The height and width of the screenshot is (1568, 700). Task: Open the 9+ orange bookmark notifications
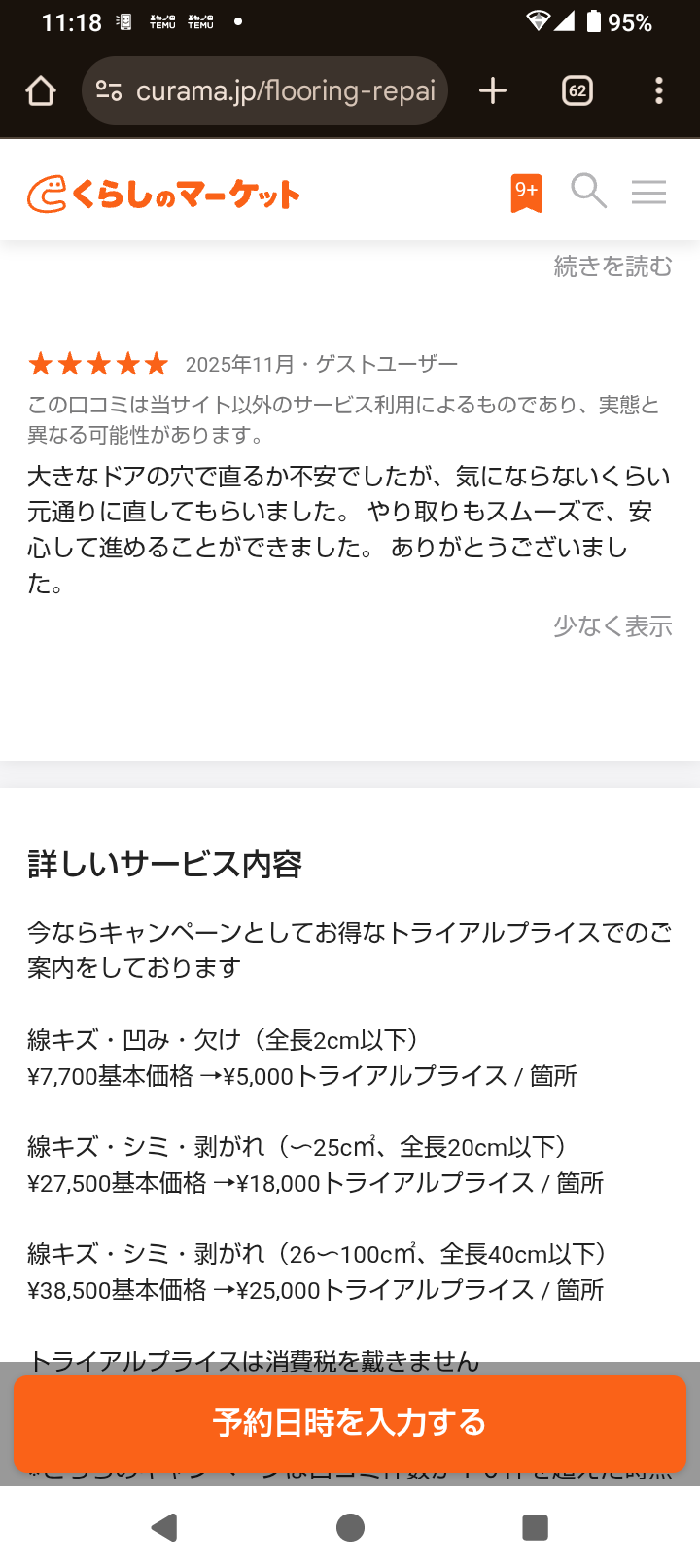tap(526, 193)
